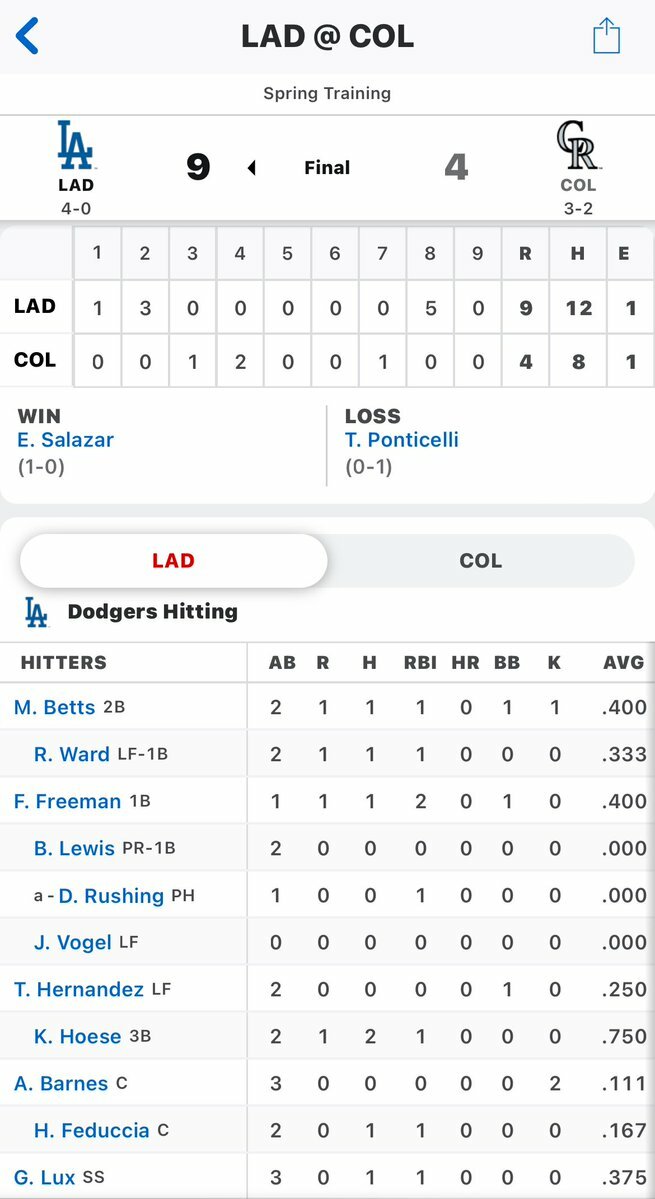View H. Feduccia's player profile
This screenshot has height=1199, width=655.
click(x=92, y=1131)
